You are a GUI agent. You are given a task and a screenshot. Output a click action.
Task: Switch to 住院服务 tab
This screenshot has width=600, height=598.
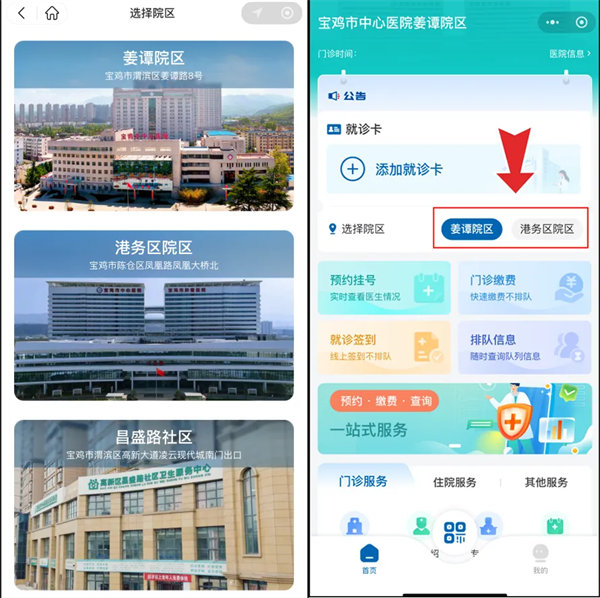point(454,481)
